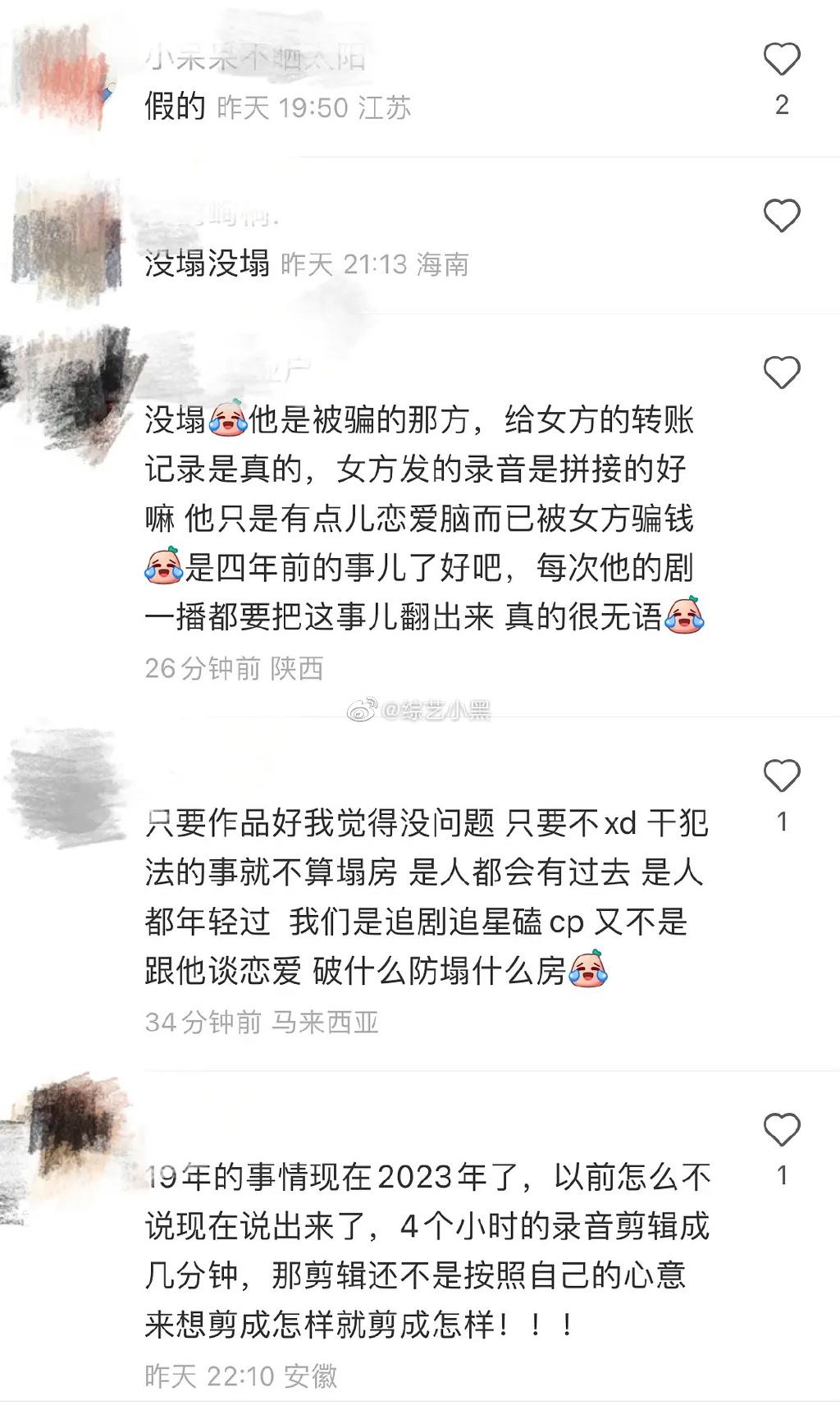
Task: Like the 马来西亚 comment about 作品好
Action: pyautogui.click(x=781, y=776)
